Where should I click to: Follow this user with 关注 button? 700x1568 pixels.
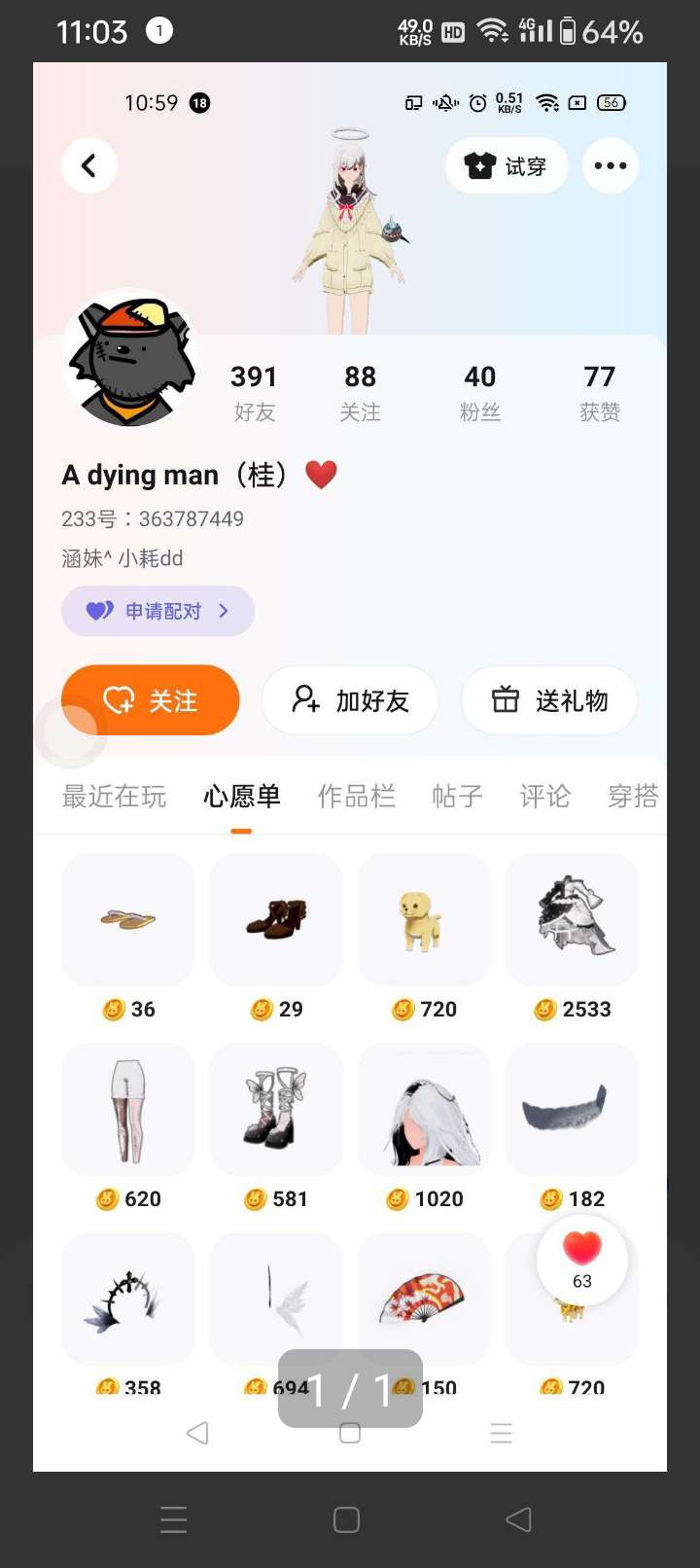pos(151,700)
